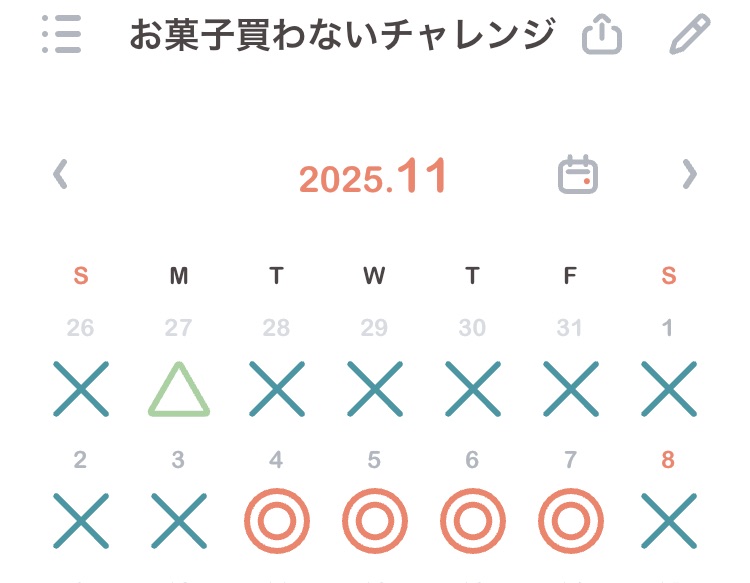
Task: Change the mark for November 1
Action: (668, 389)
